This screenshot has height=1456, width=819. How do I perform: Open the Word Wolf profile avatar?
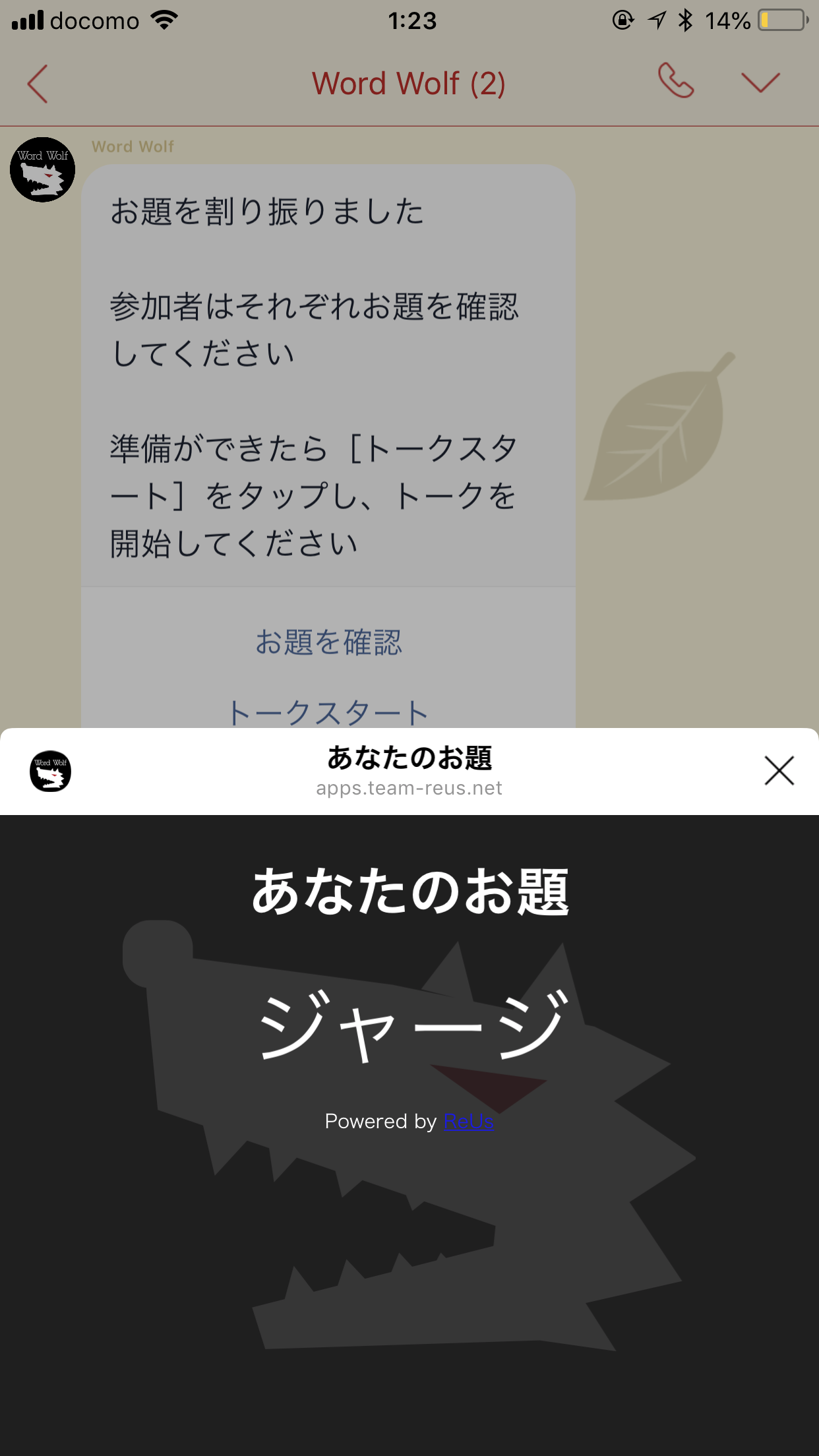pos(43,170)
